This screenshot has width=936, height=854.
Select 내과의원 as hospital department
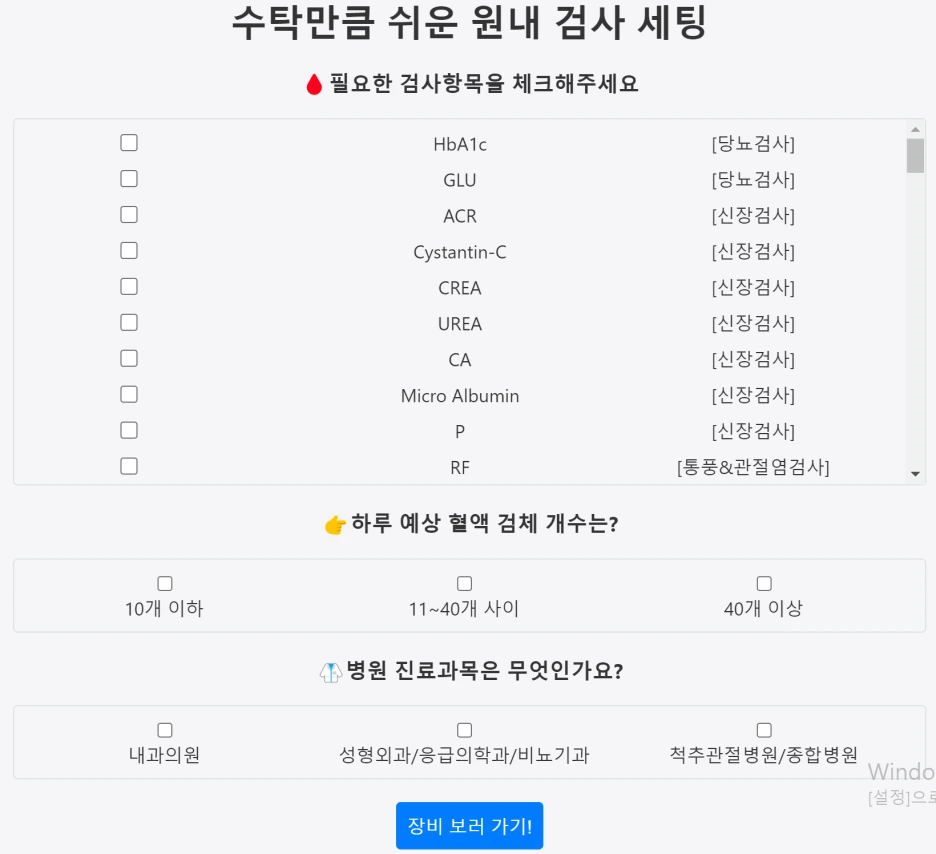(165, 730)
